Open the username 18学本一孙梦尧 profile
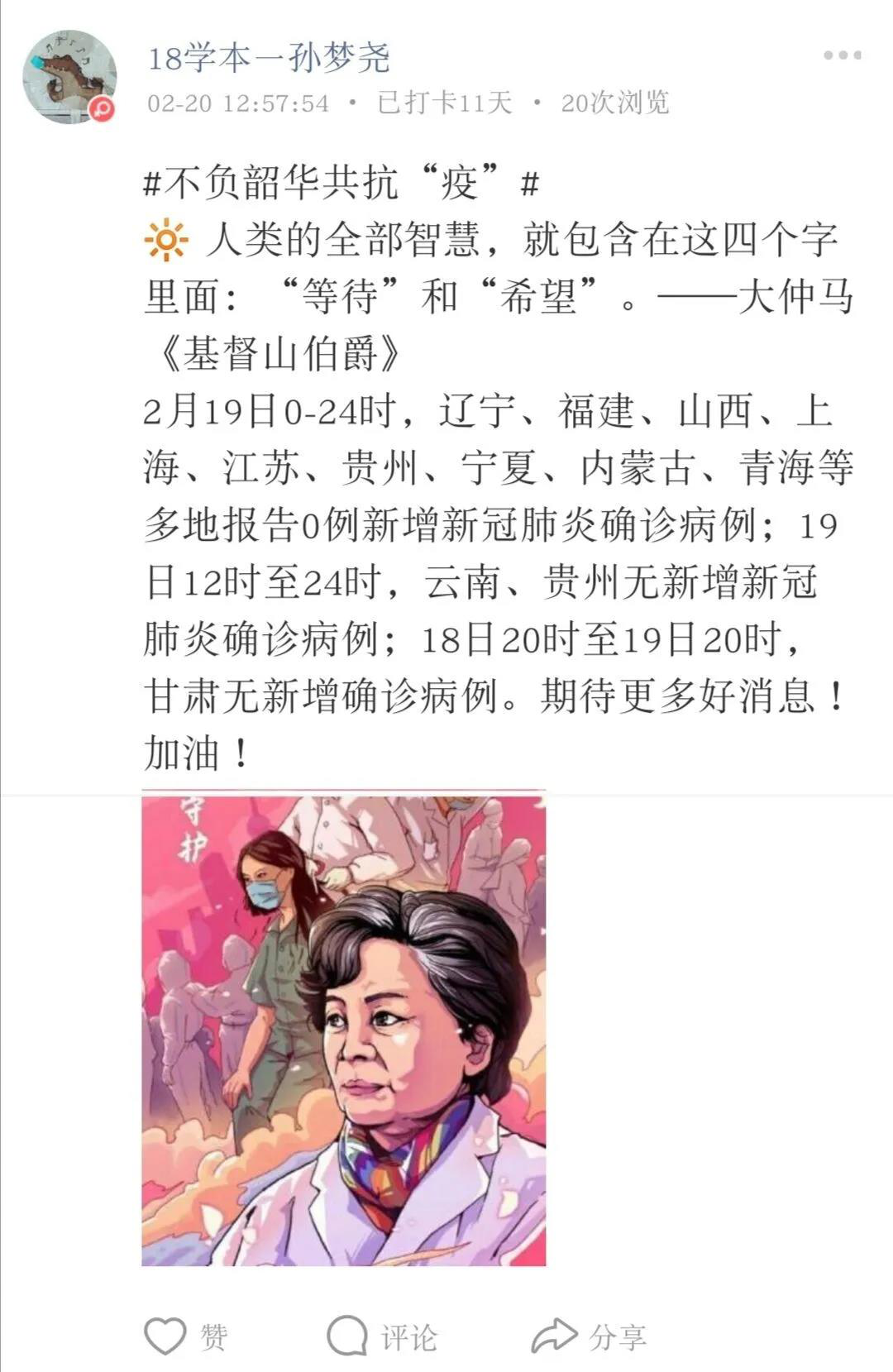Screen dimensions: 893x1372 (x=268, y=59)
